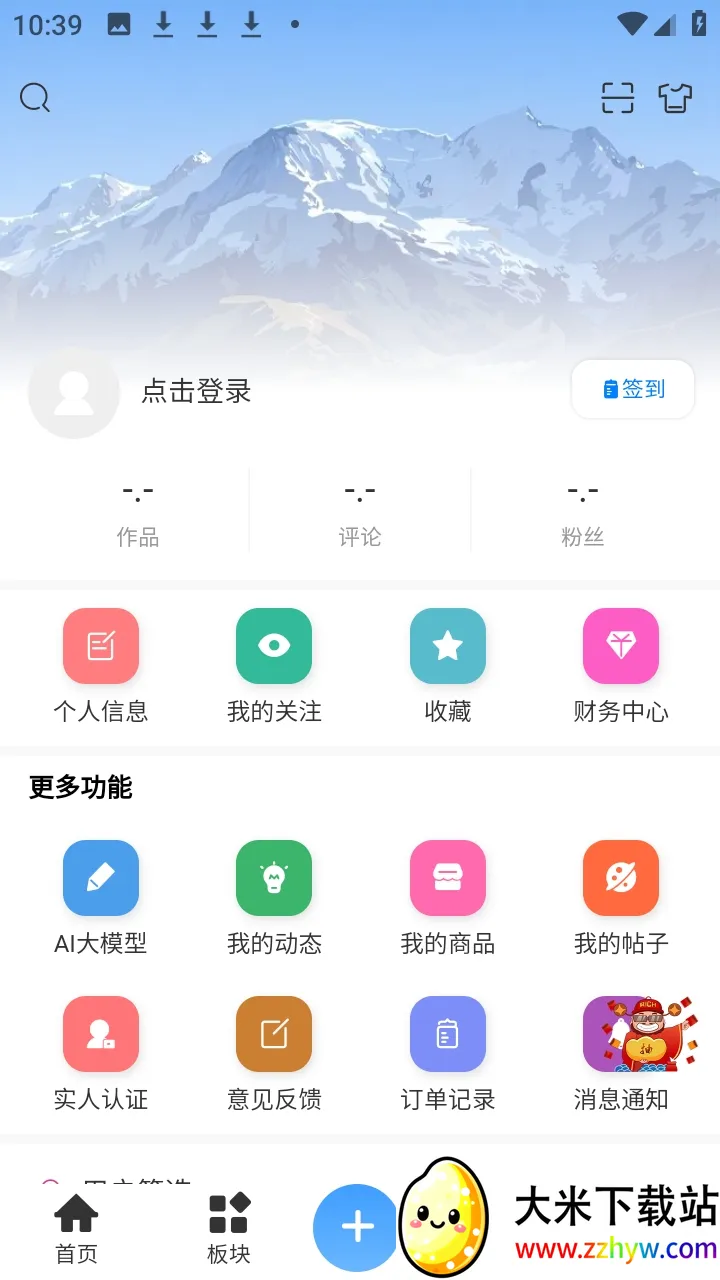The image size is (720, 1280).
Task: Tap the 签到 check-in button
Action: coord(632,389)
